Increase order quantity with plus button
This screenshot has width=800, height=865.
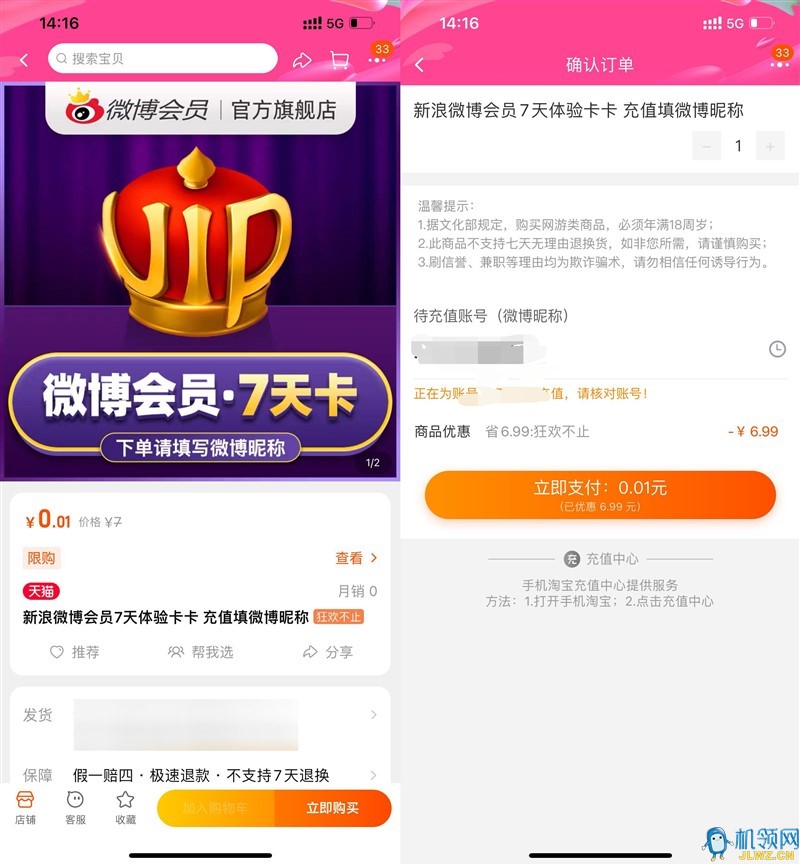[x=769, y=146]
